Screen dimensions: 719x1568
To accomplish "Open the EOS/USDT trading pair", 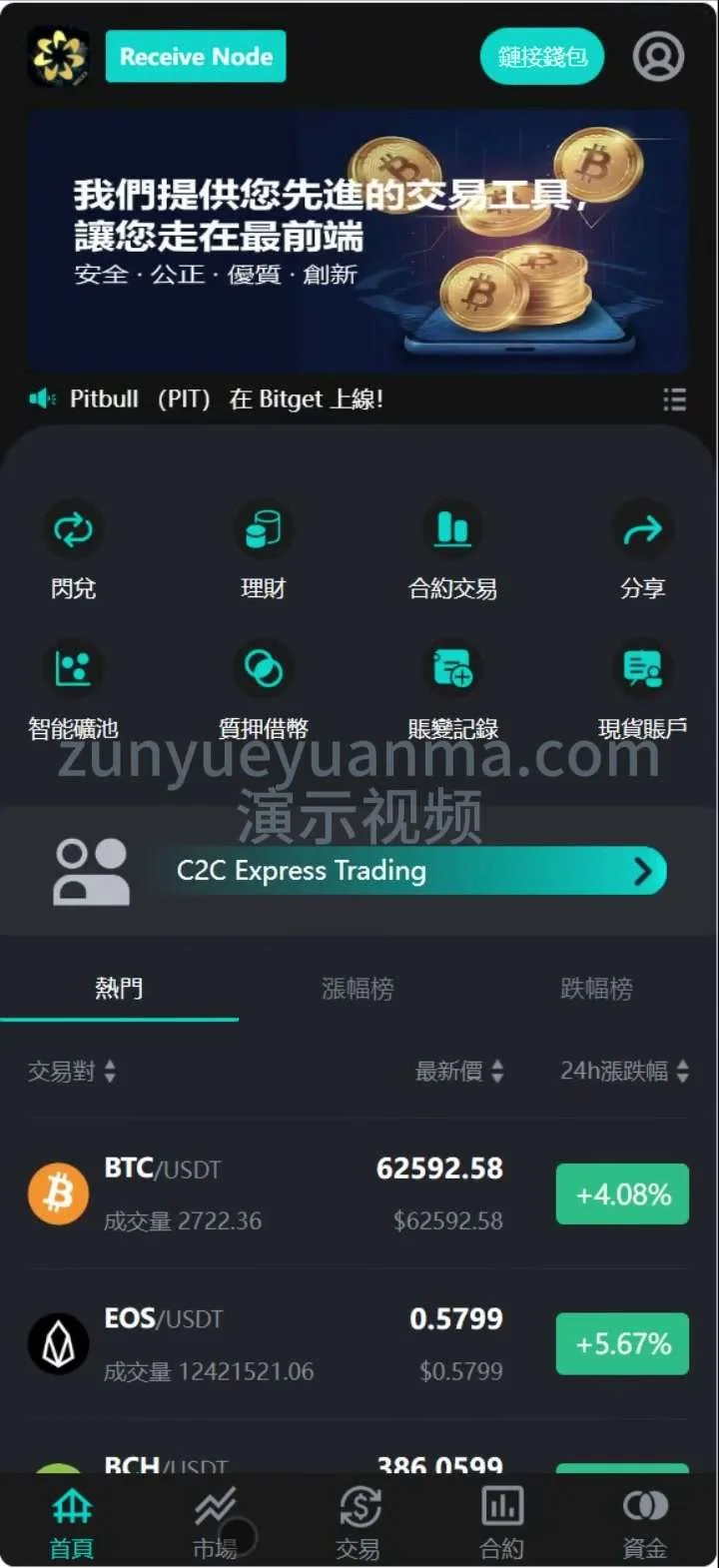I will [x=300, y=1343].
